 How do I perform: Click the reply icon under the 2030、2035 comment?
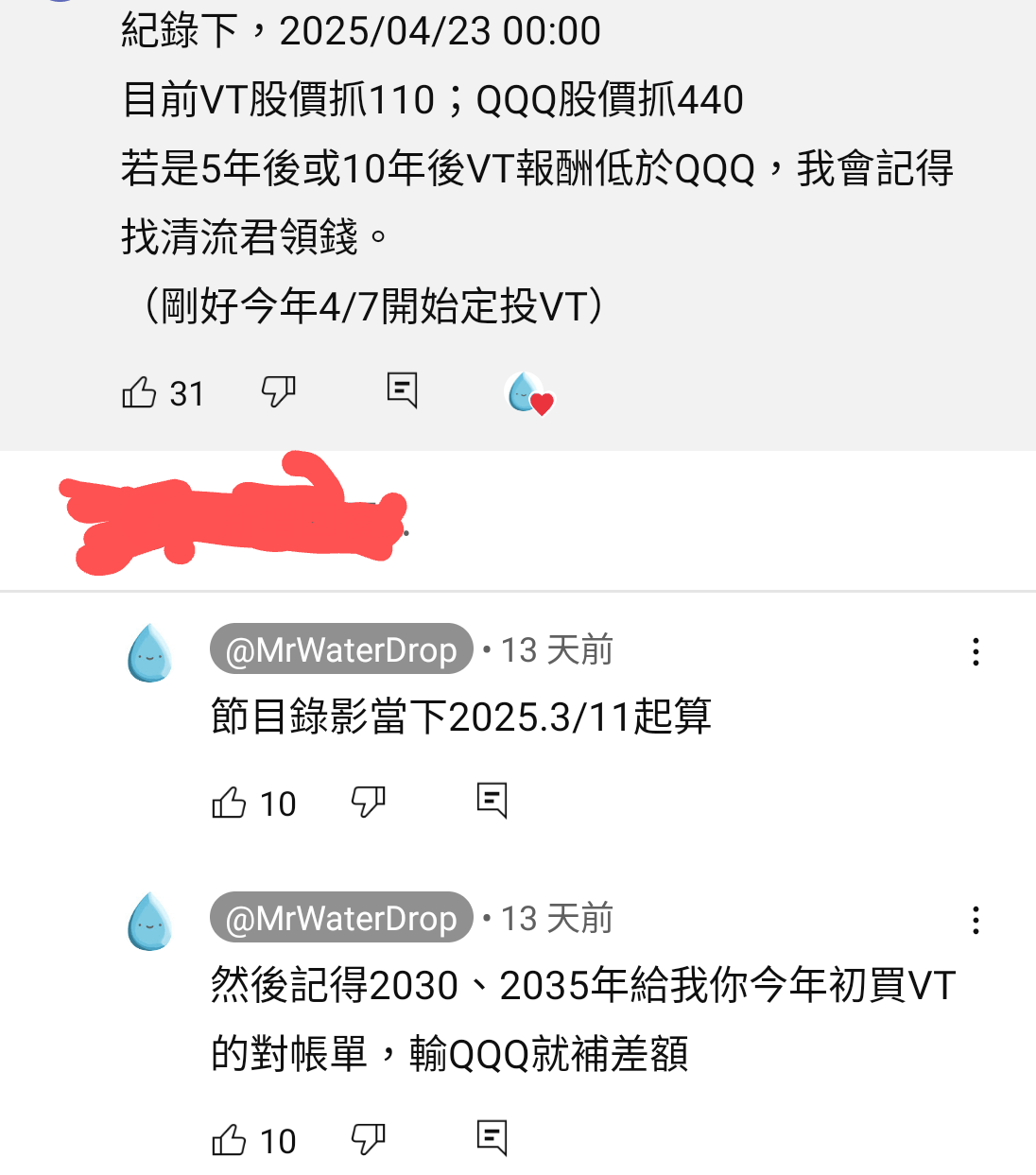coord(492,1137)
